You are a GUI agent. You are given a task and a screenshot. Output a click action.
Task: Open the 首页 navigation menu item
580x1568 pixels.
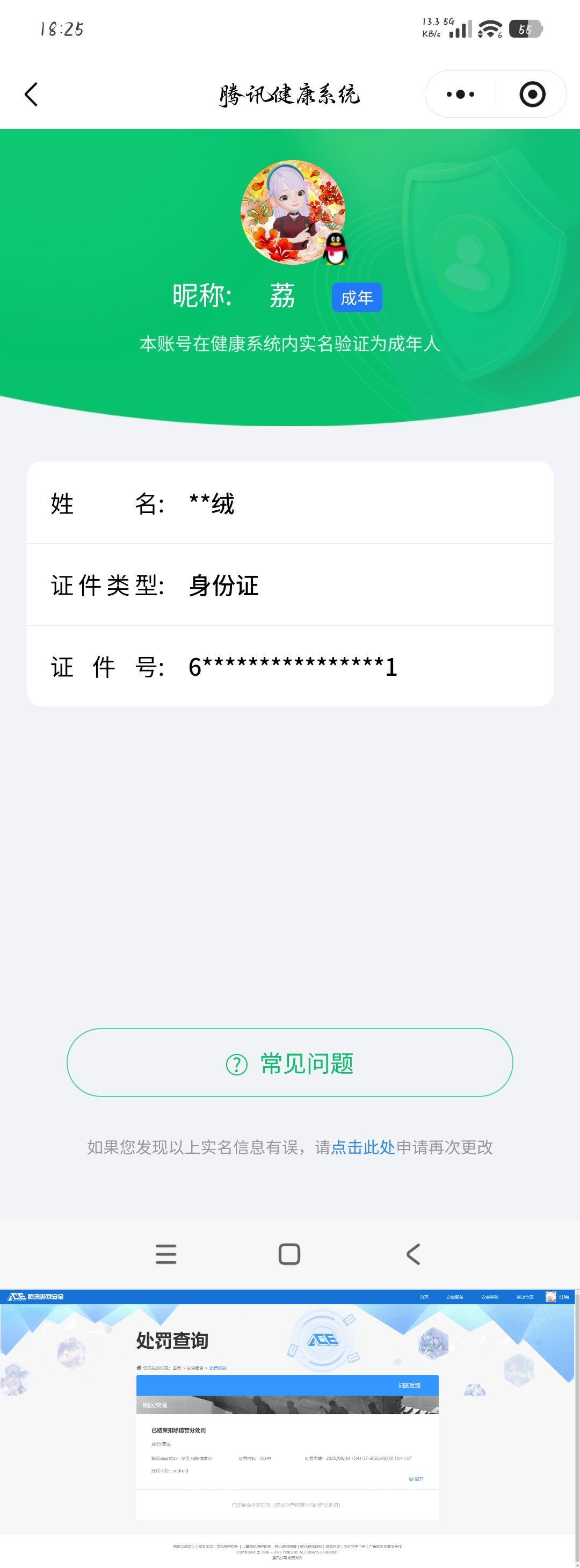point(425,1297)
